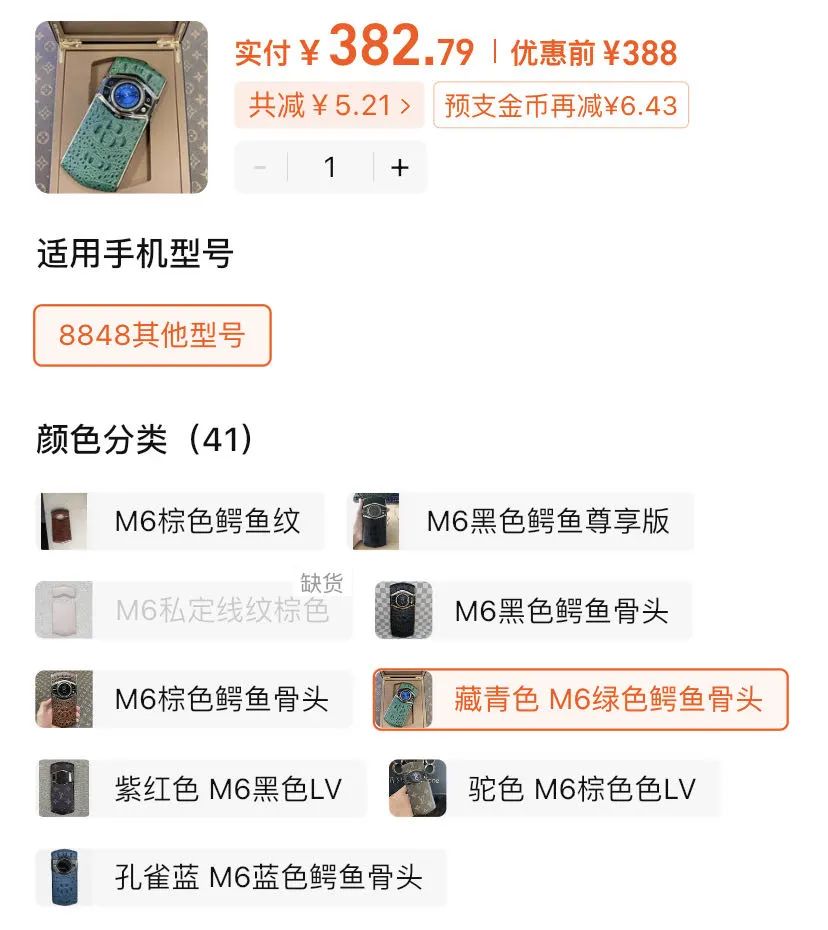Tap the 预支金币再减¥6.43 coin discount chip
This screenshot has width=828, height=930.
tap(560, 105)
